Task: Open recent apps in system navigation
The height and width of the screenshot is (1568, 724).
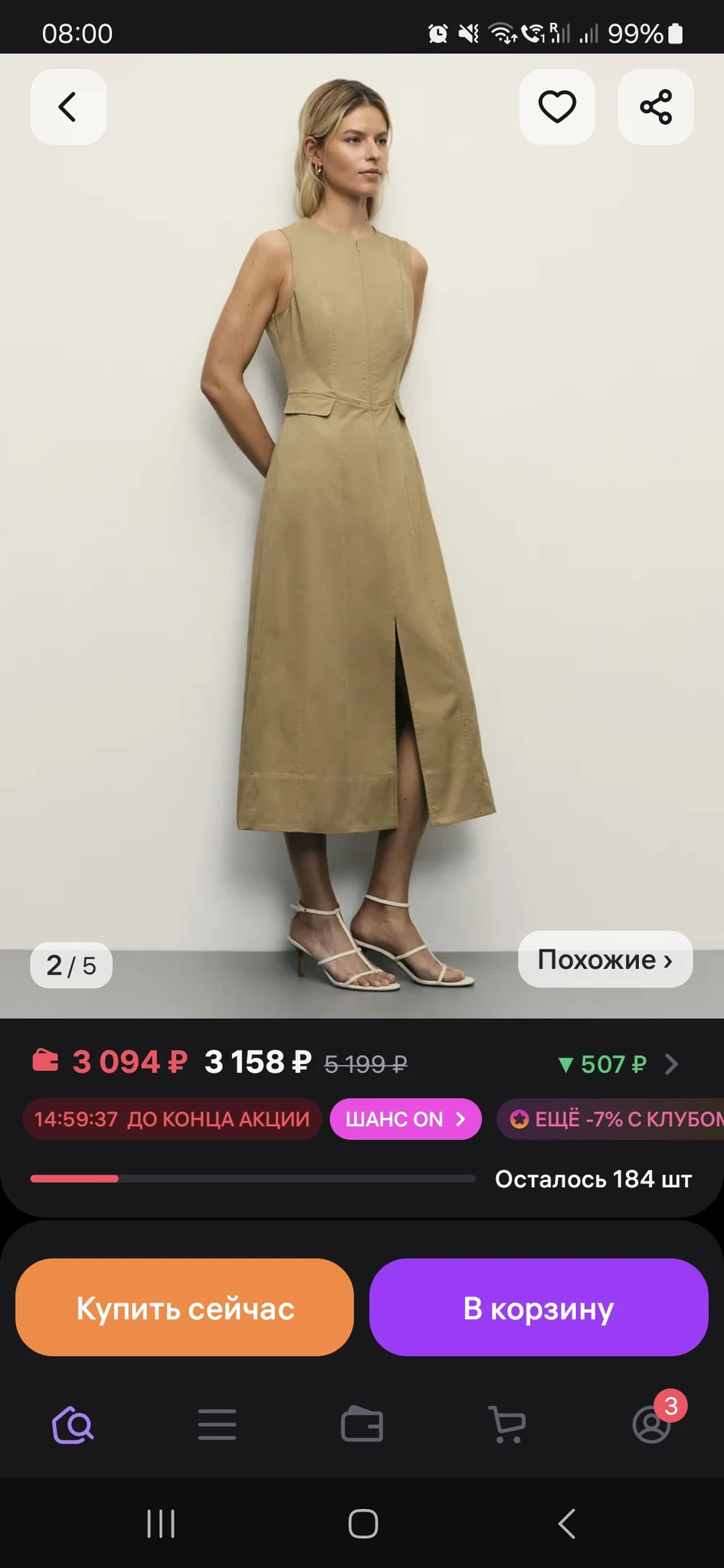Action: 161,1524
